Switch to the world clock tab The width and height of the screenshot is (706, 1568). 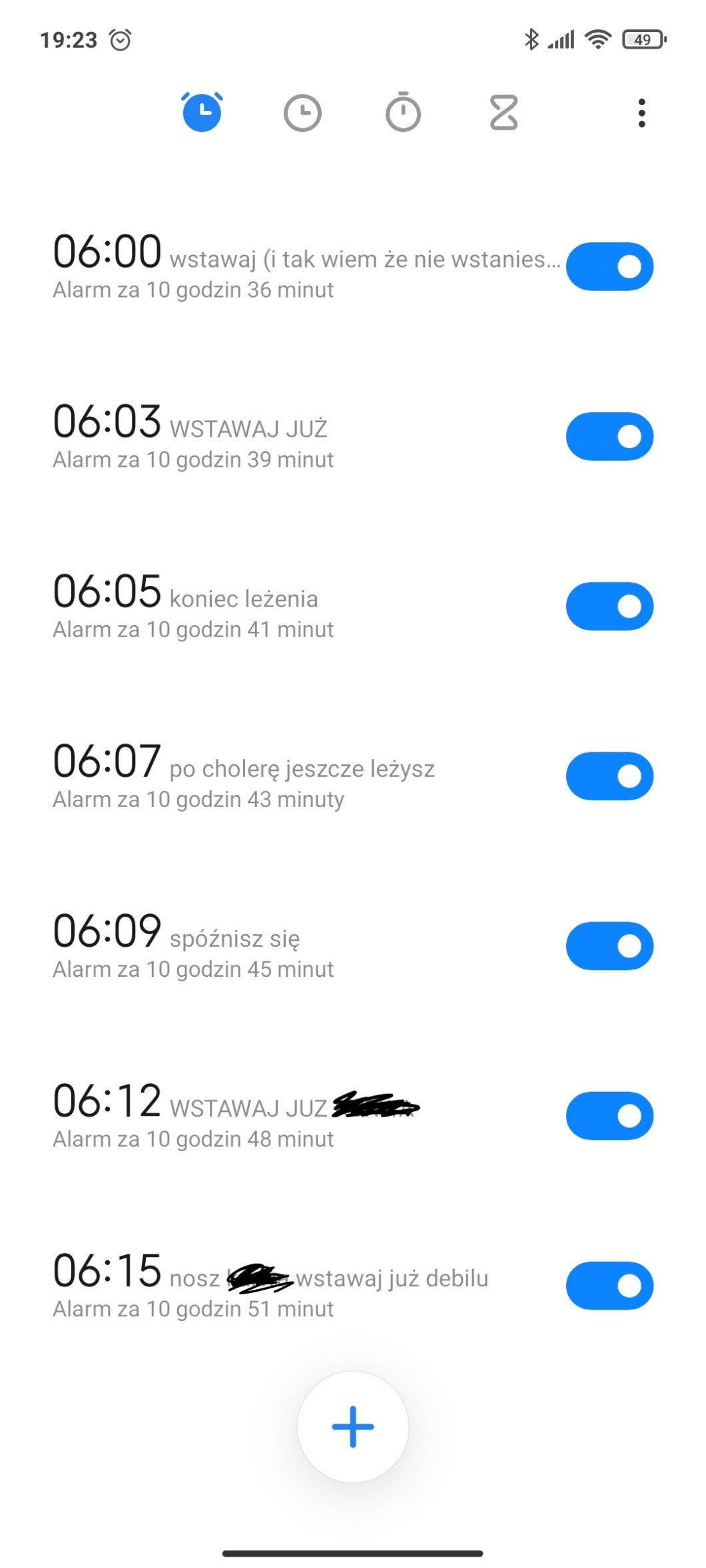302,113
